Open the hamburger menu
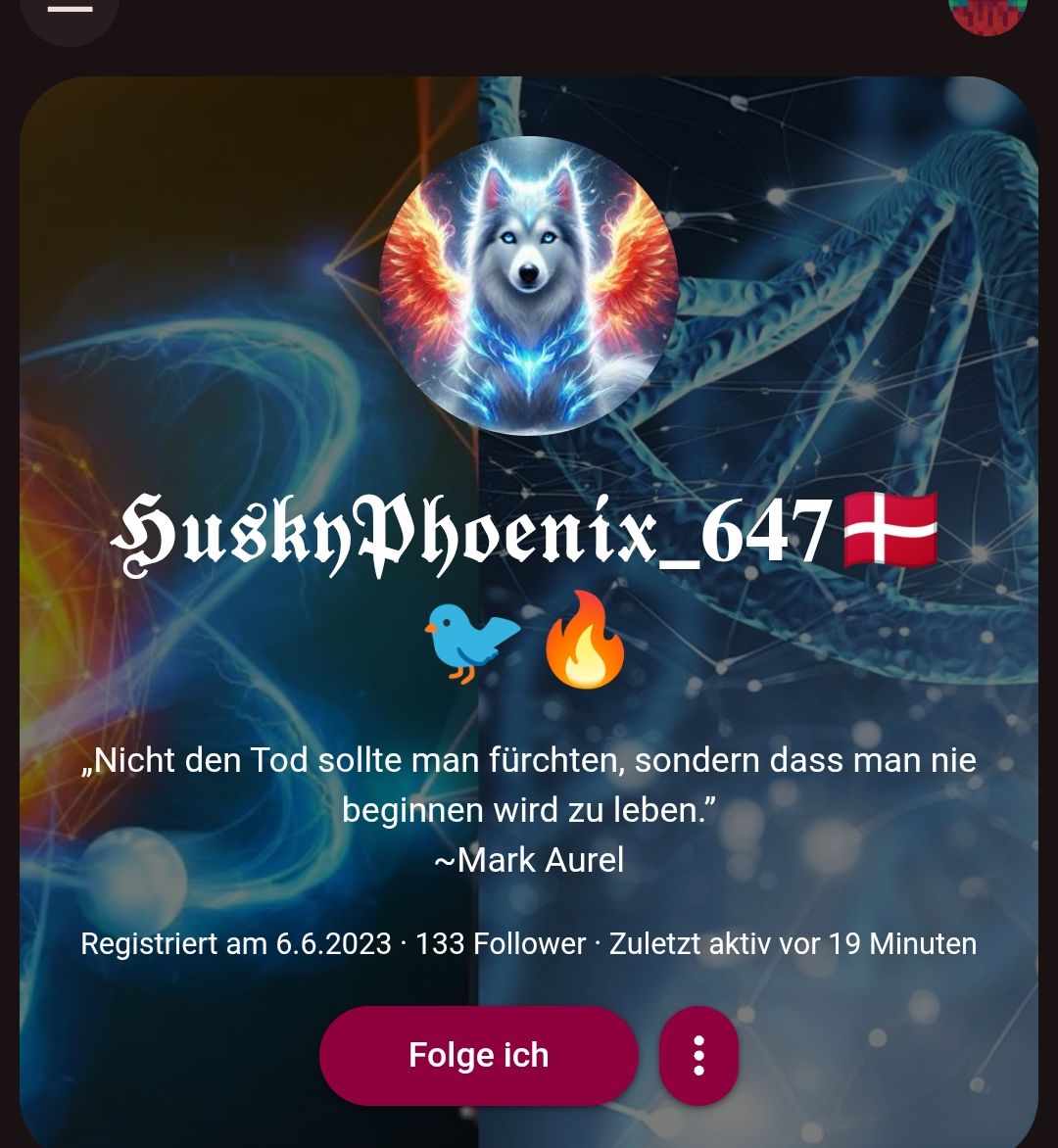 point(69,10)
